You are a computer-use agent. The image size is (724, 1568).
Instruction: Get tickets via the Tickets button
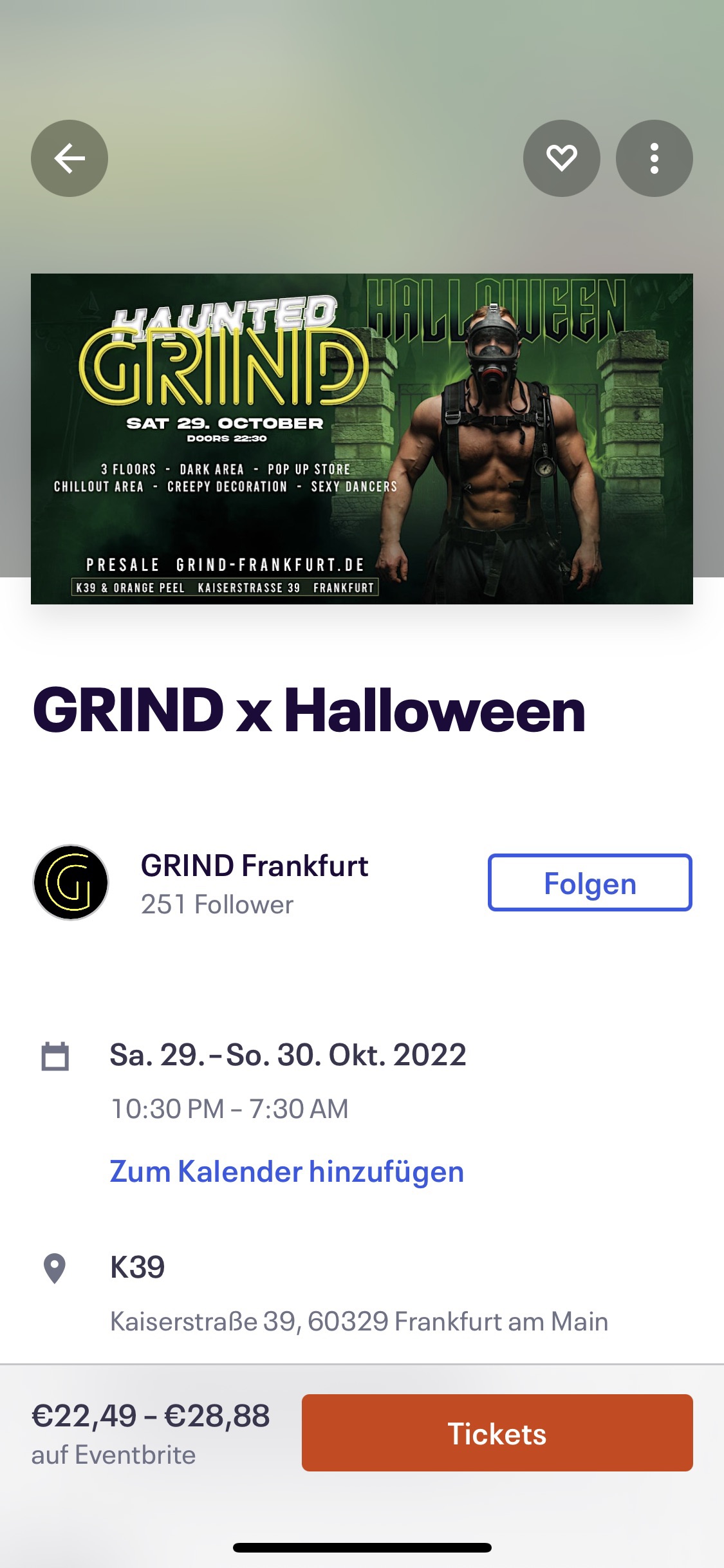pyautogui.click(x=497, y=1433)
